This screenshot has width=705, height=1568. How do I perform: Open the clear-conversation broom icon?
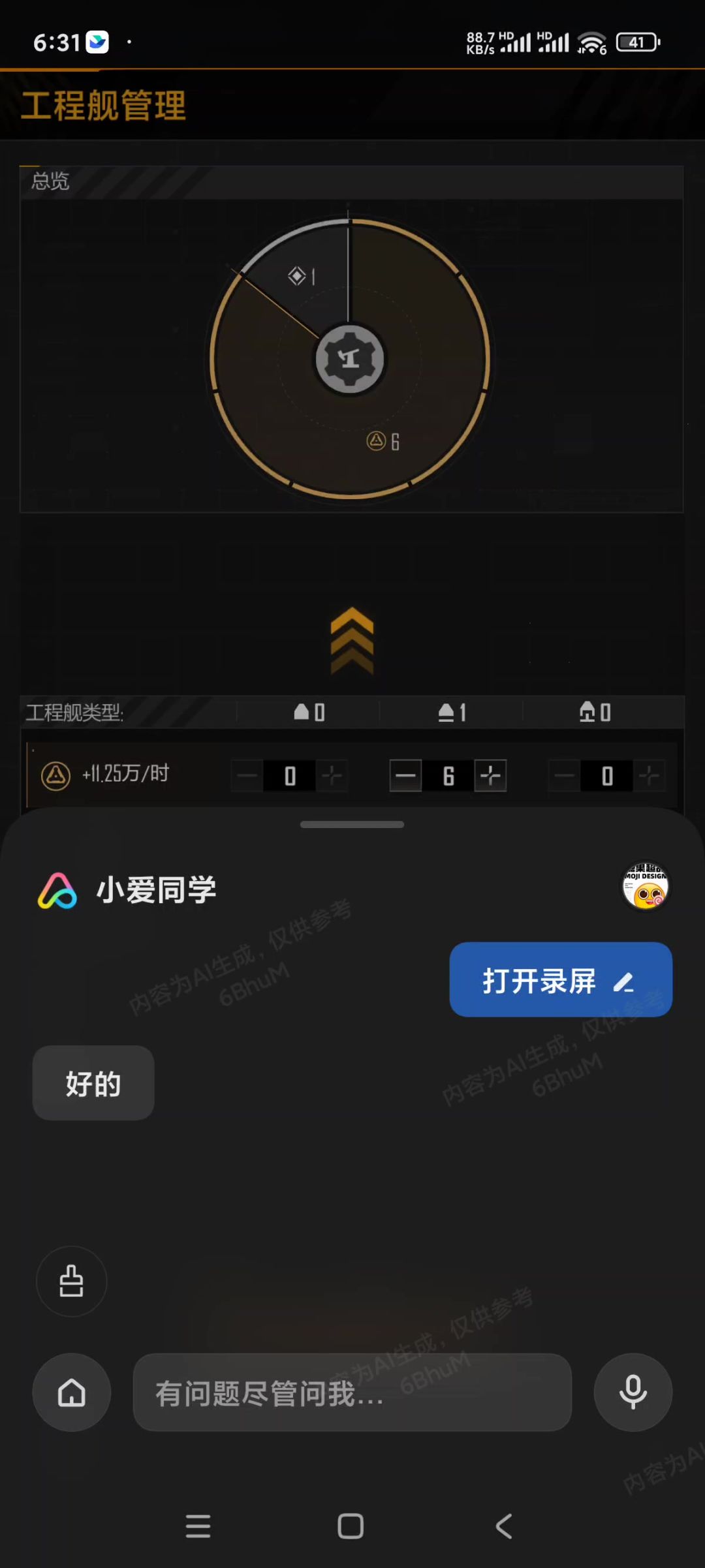(x=71, y=1282)
